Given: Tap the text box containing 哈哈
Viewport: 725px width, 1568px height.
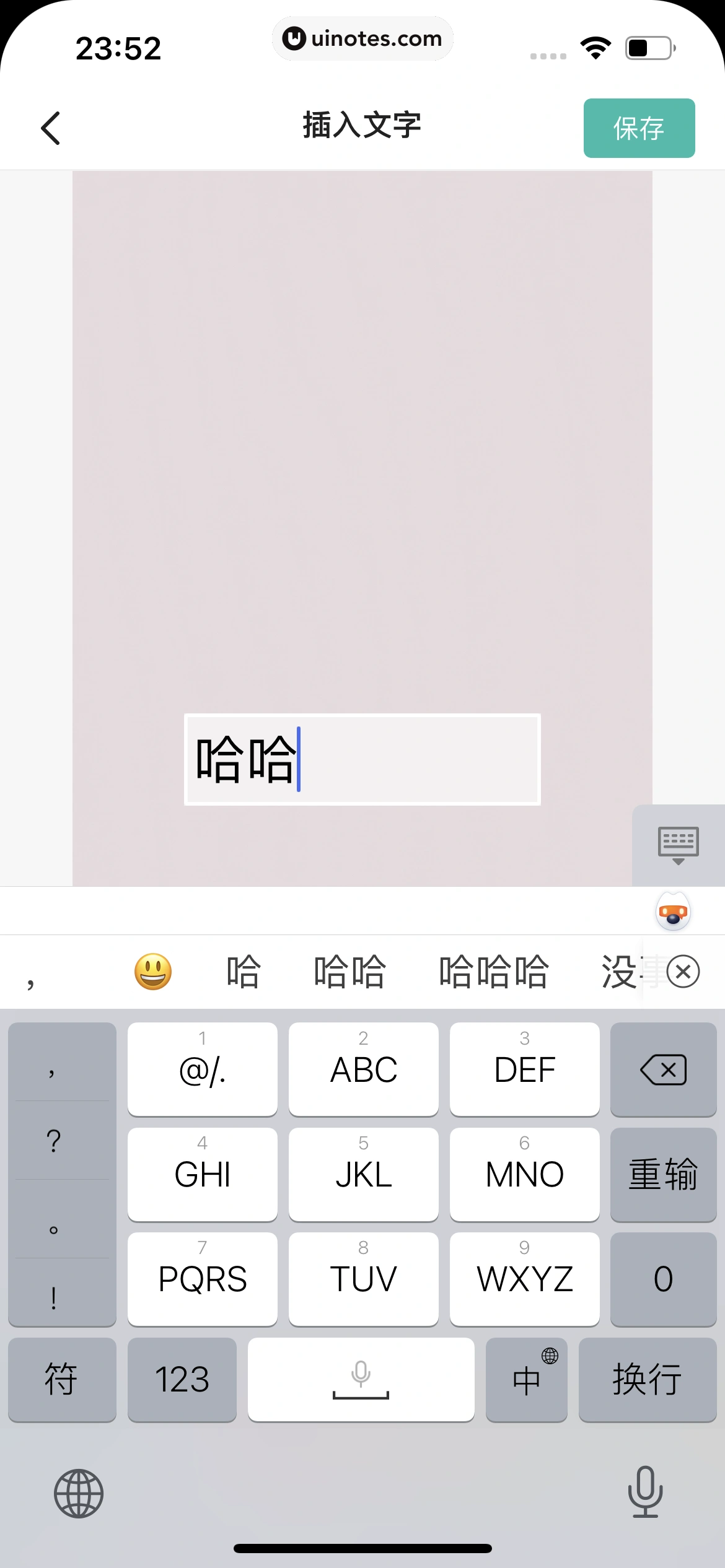Looking at the screenshot, I should click(x=362, y=759).
